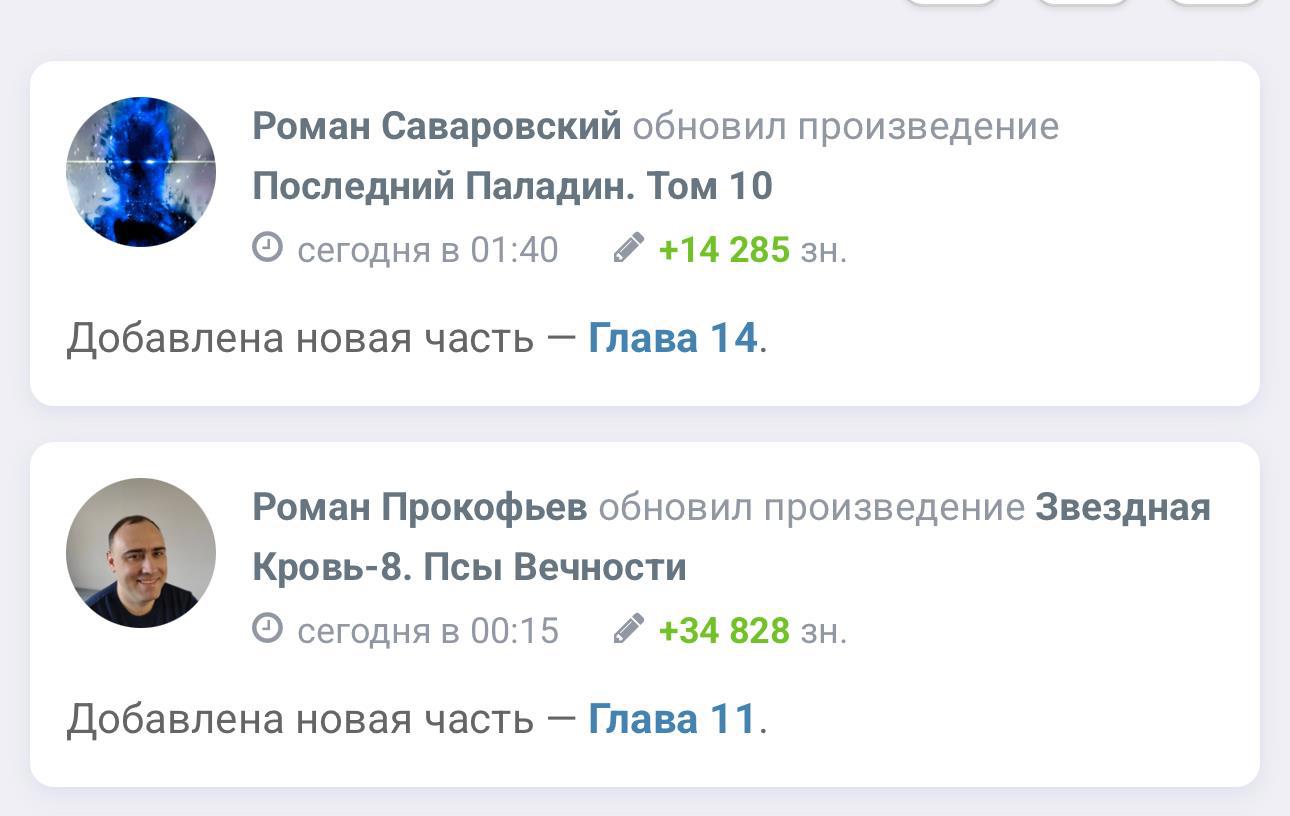Open Роман Прокофьев's avatar photo
The image size is (1290, 816).
click(141, 553)
